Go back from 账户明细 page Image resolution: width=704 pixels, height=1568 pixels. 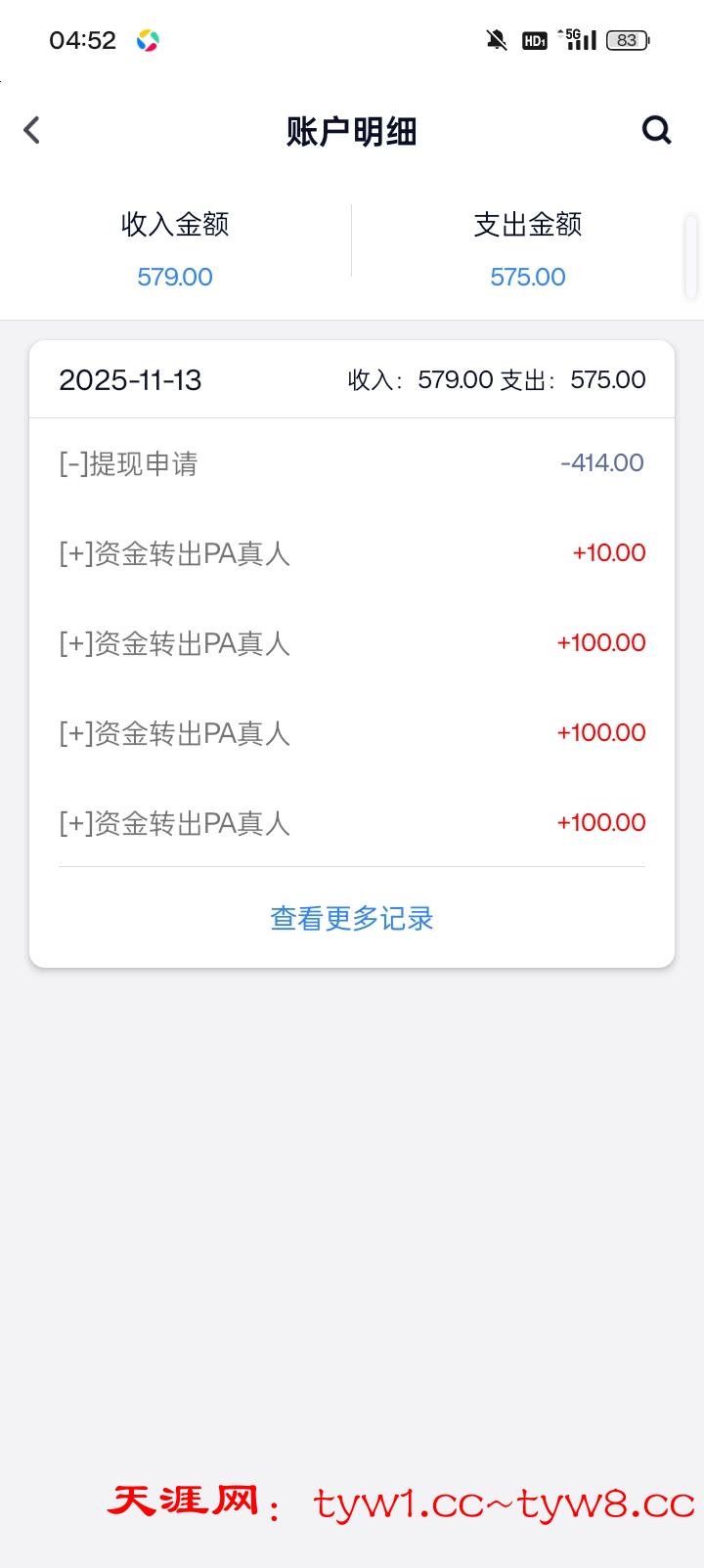click(32, 130)
